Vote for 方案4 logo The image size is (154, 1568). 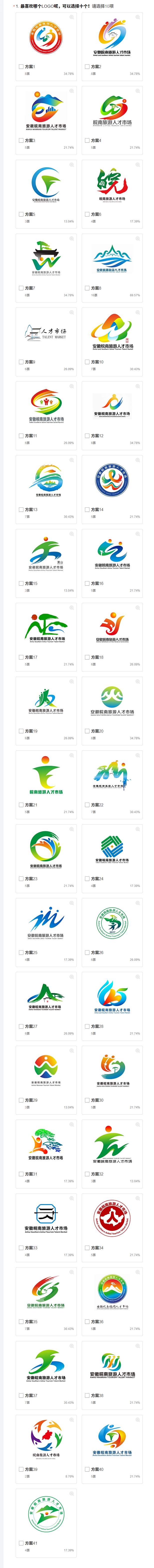(87, 141)
